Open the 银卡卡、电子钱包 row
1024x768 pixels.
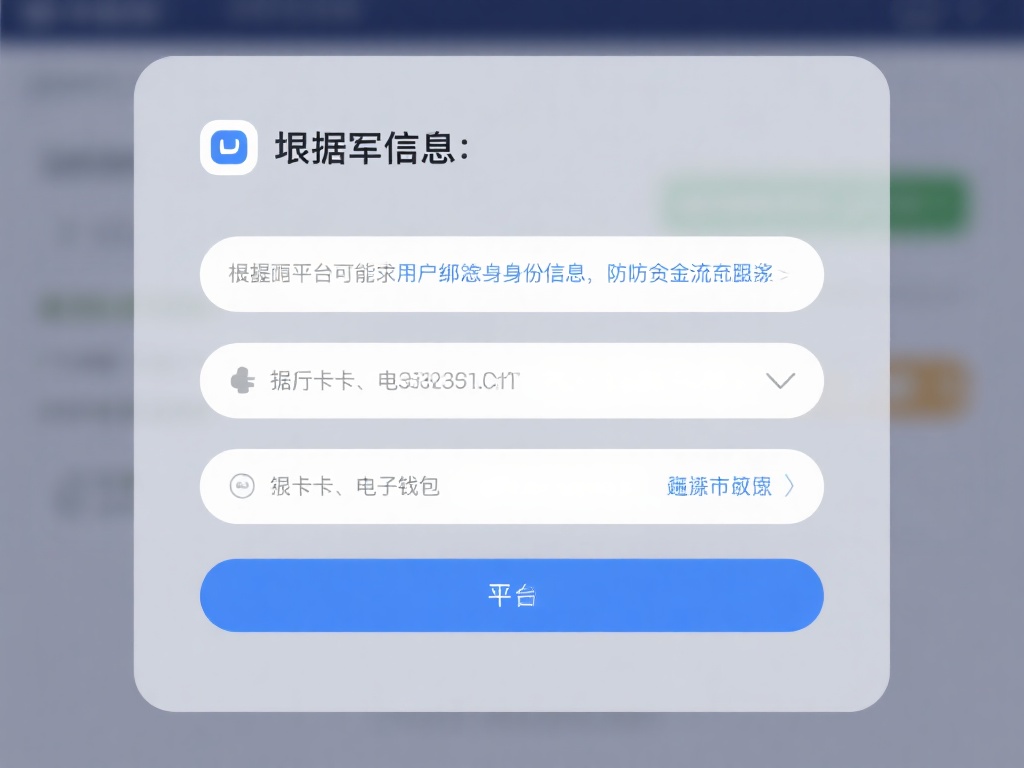[x=511, y=486]
